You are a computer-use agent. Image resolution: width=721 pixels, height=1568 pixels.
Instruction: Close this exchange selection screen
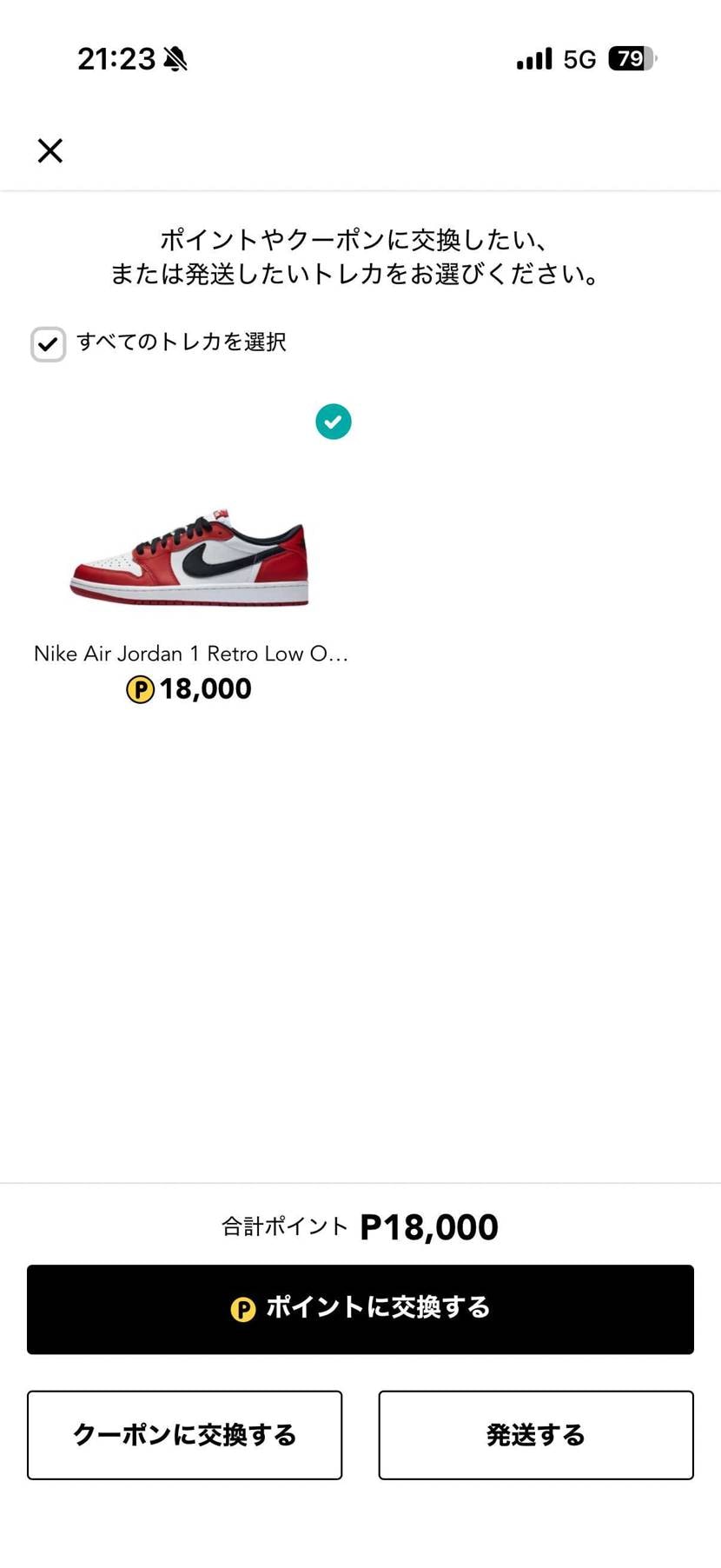click(x=50, y=150)
